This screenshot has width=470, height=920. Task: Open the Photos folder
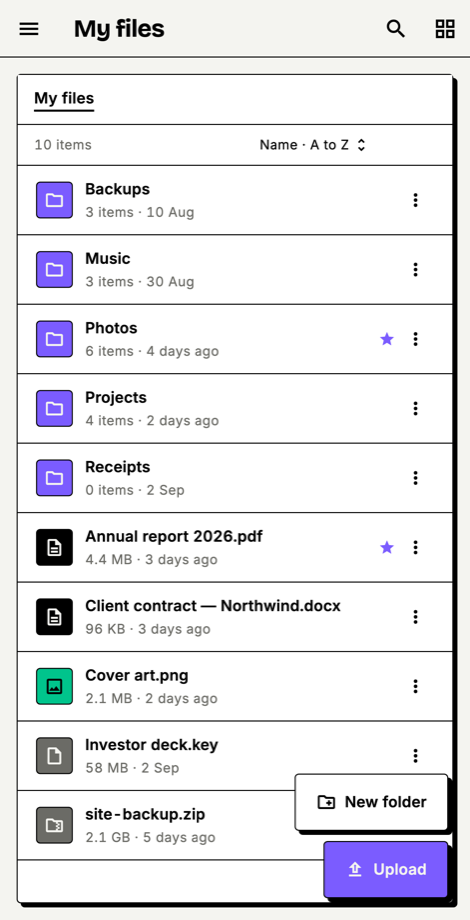tap(235, 339)
